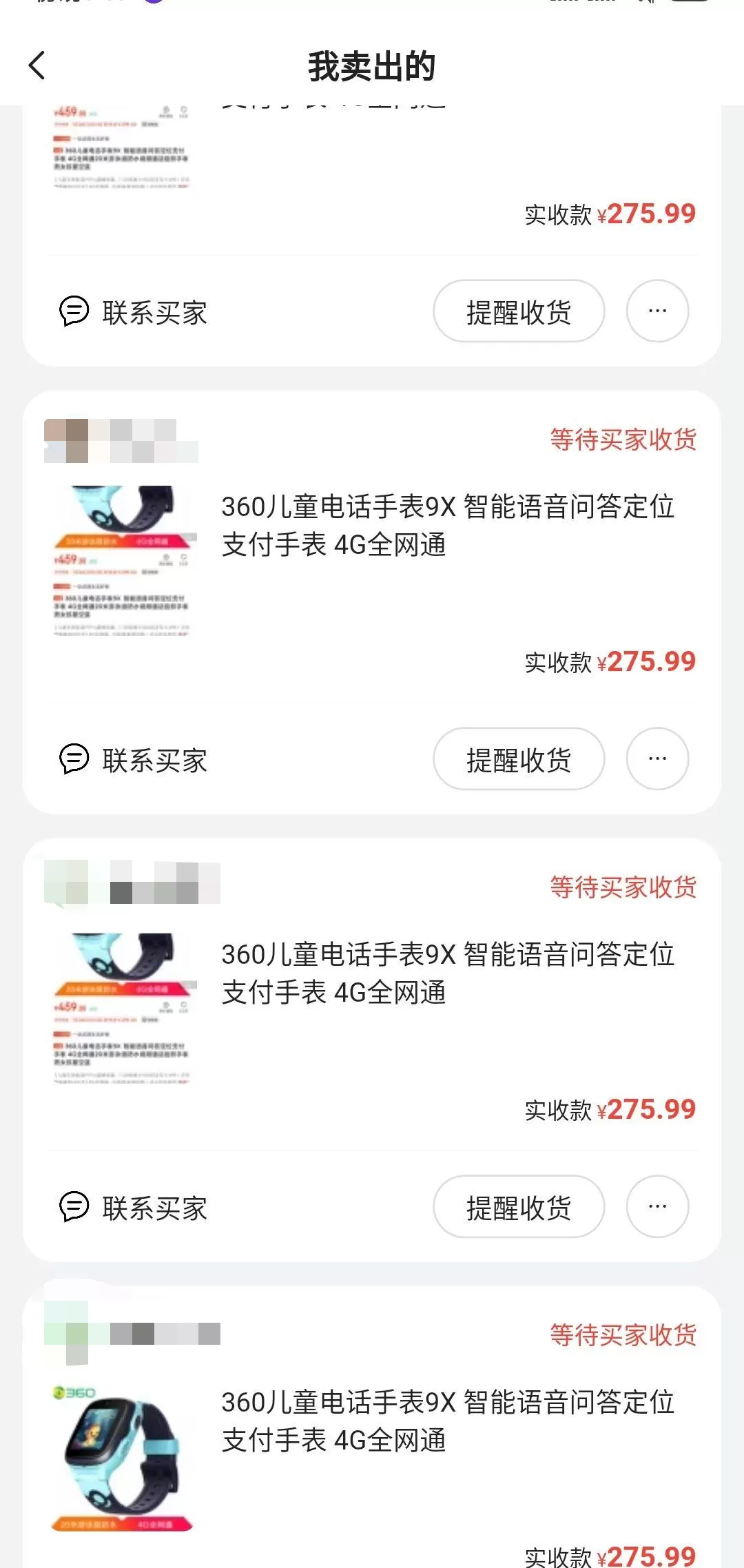Open the ellipsis more-options icon on the second order

(x=657, y=758)
